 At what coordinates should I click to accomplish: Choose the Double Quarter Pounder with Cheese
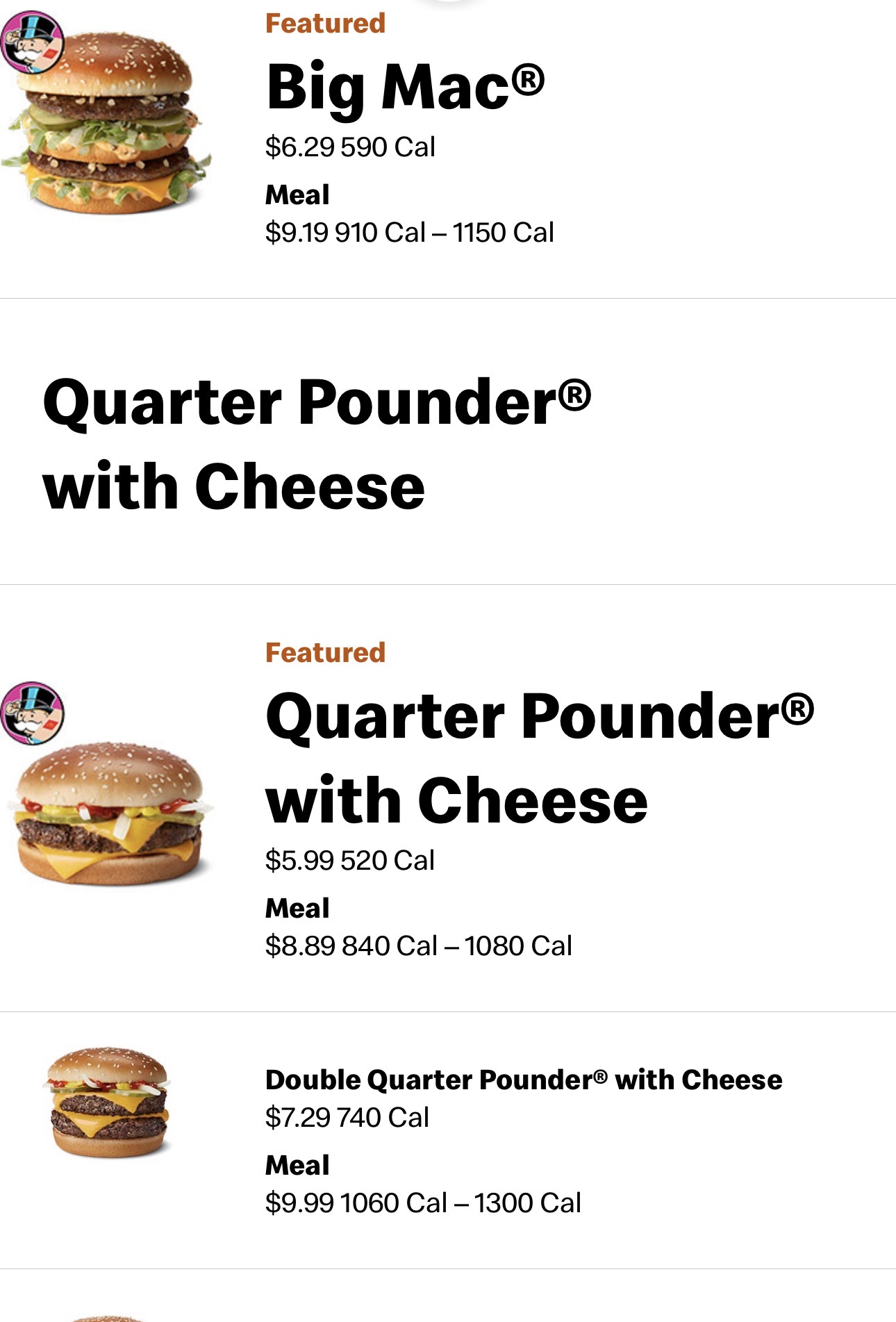pos(523,1080)
